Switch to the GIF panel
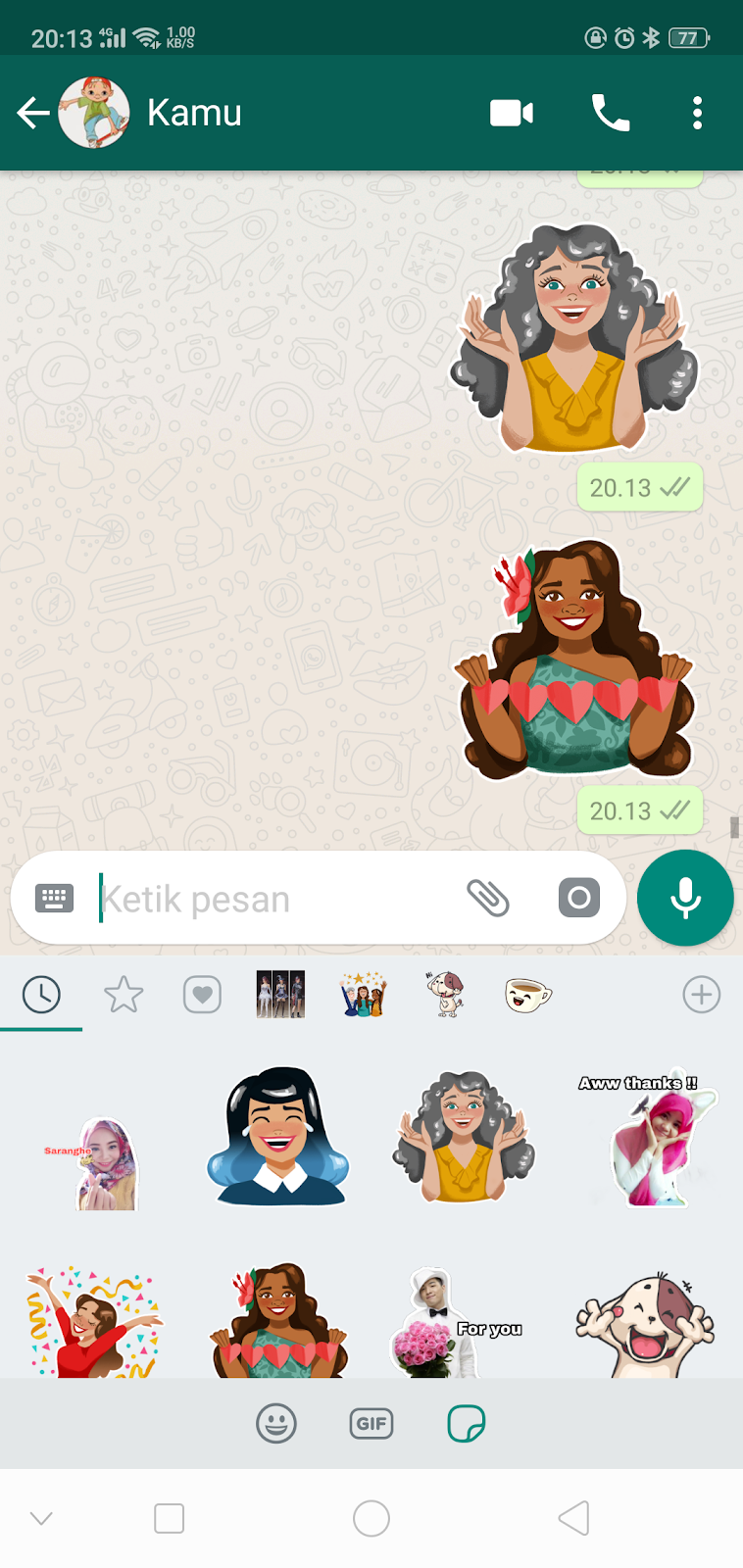743x1568 pixels. 371,1423
